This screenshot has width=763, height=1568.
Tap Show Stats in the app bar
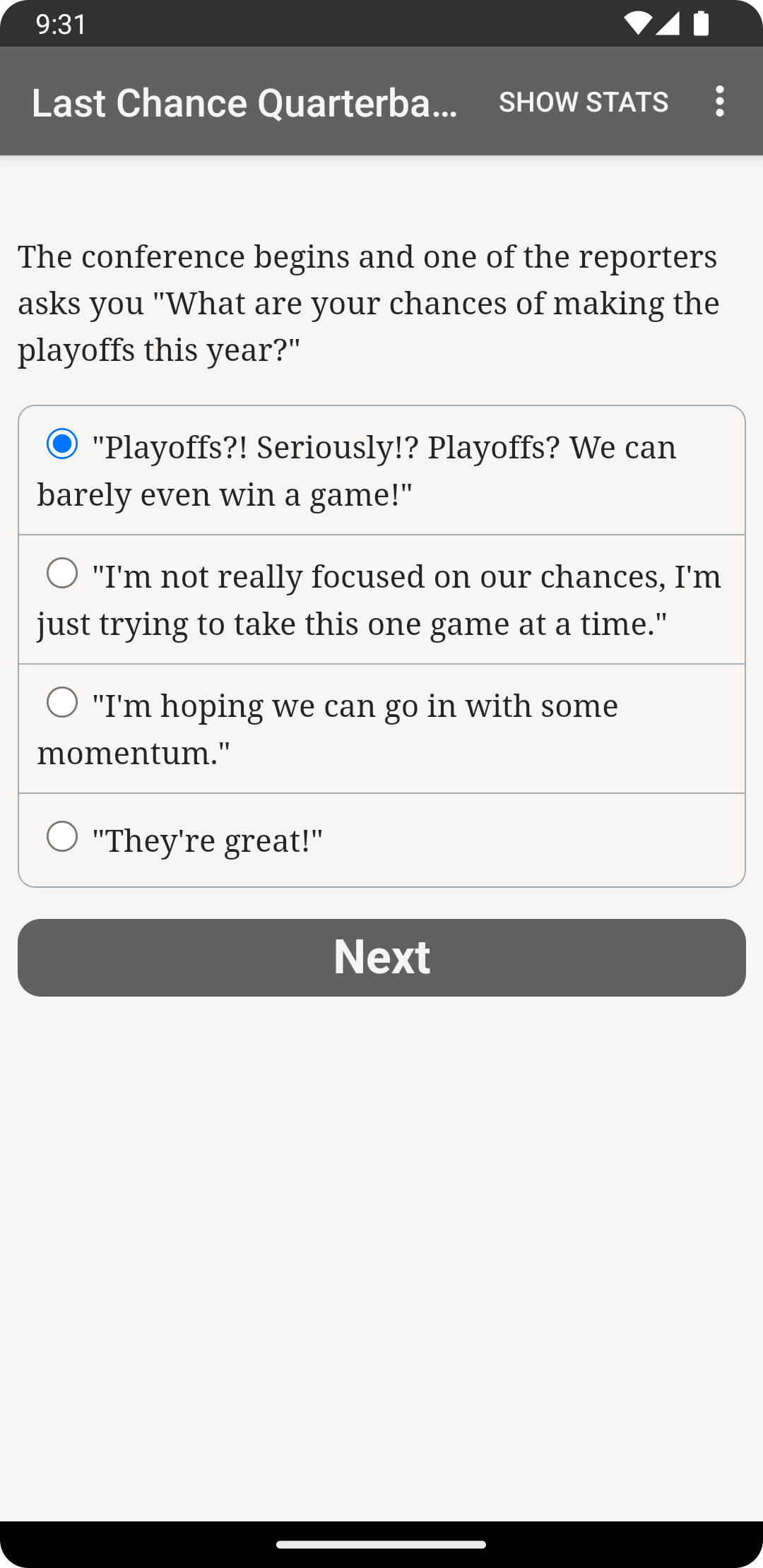coord(584,102)
